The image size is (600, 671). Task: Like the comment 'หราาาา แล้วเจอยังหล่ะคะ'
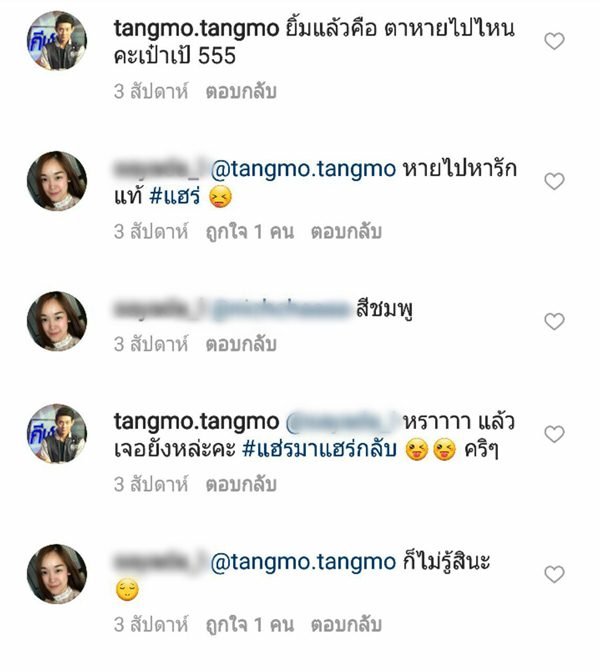coord(553,434)
